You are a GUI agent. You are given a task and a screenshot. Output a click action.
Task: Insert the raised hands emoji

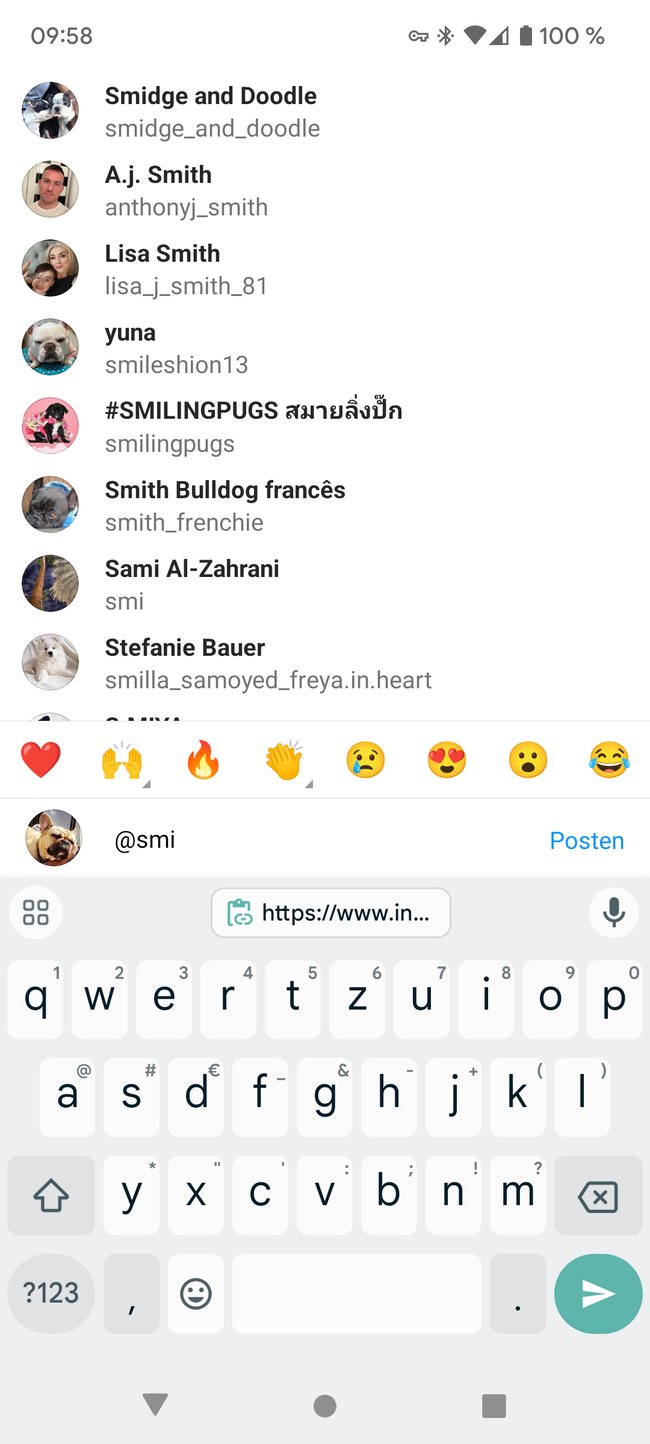click(122, 762)
